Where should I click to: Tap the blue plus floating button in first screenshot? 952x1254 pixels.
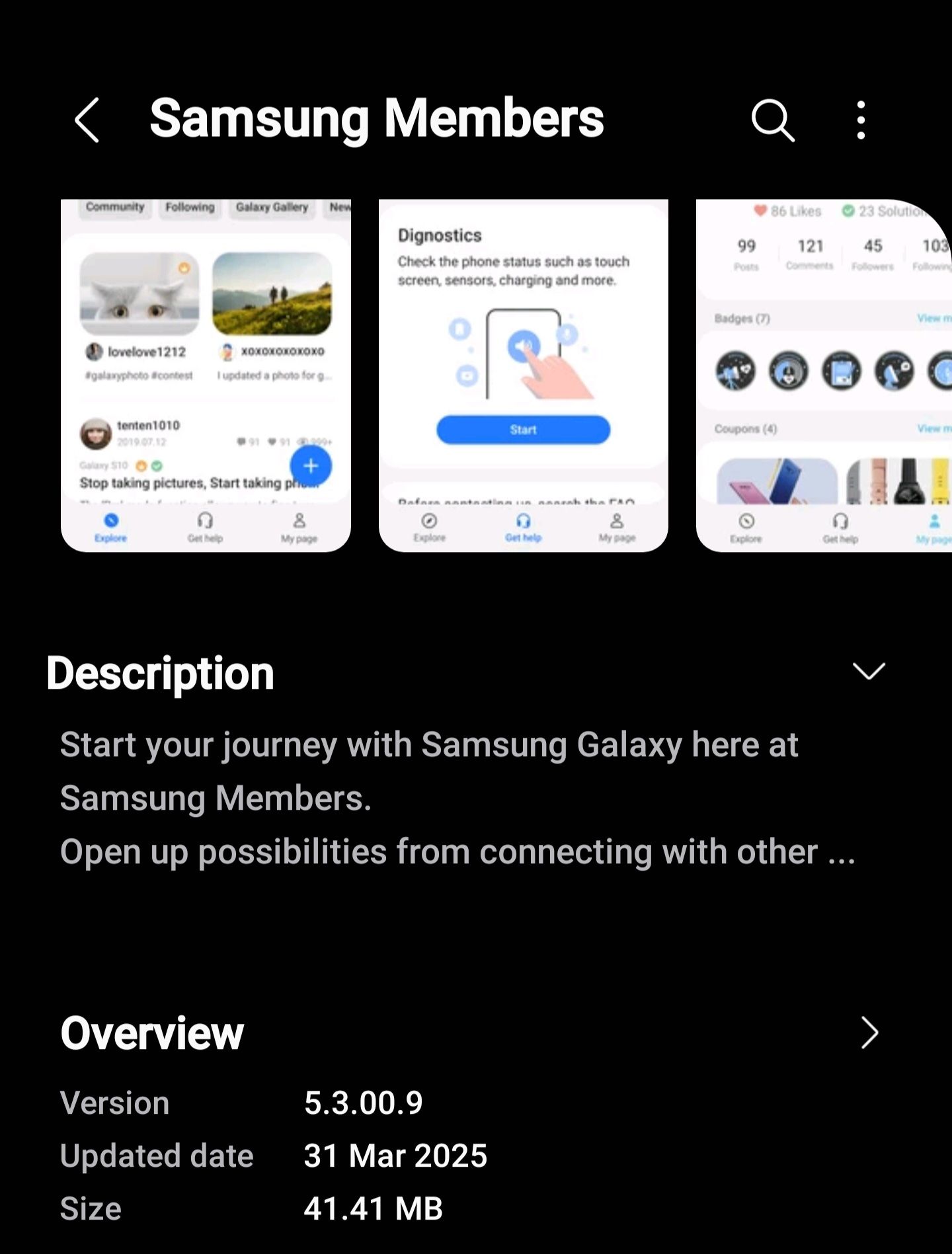click(x=310, y=466)
